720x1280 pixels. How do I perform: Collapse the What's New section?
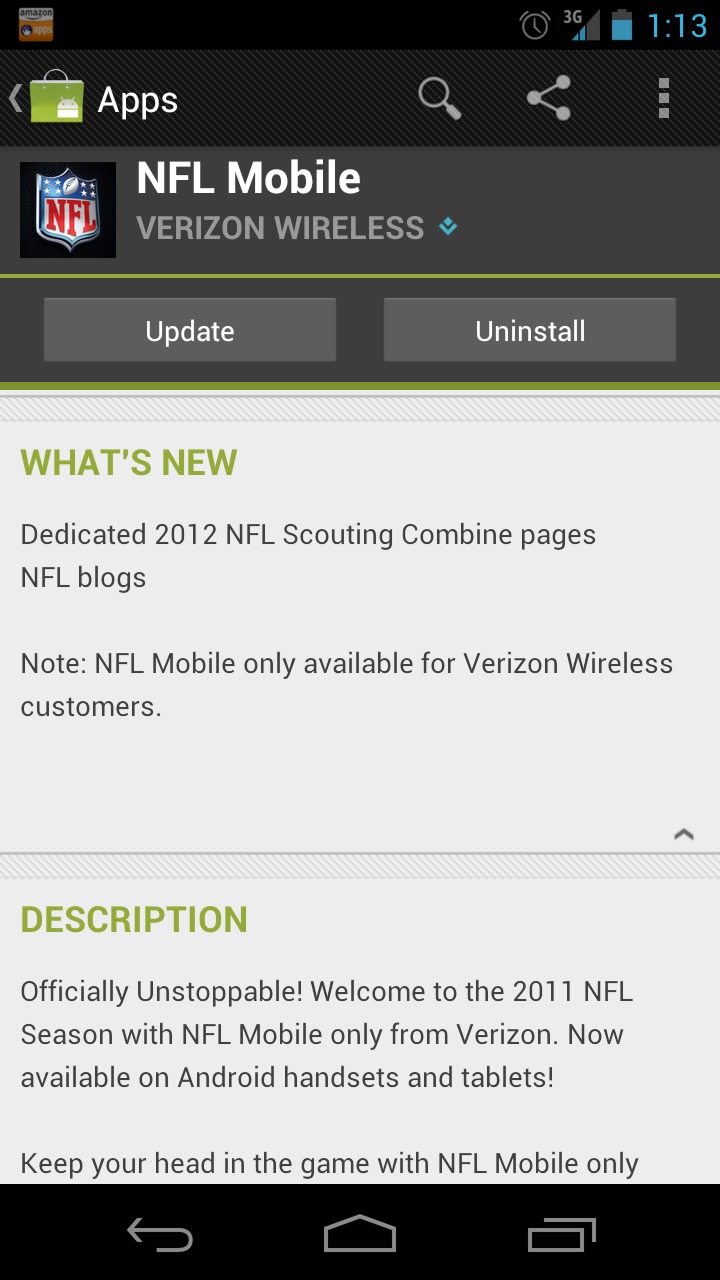684,834
